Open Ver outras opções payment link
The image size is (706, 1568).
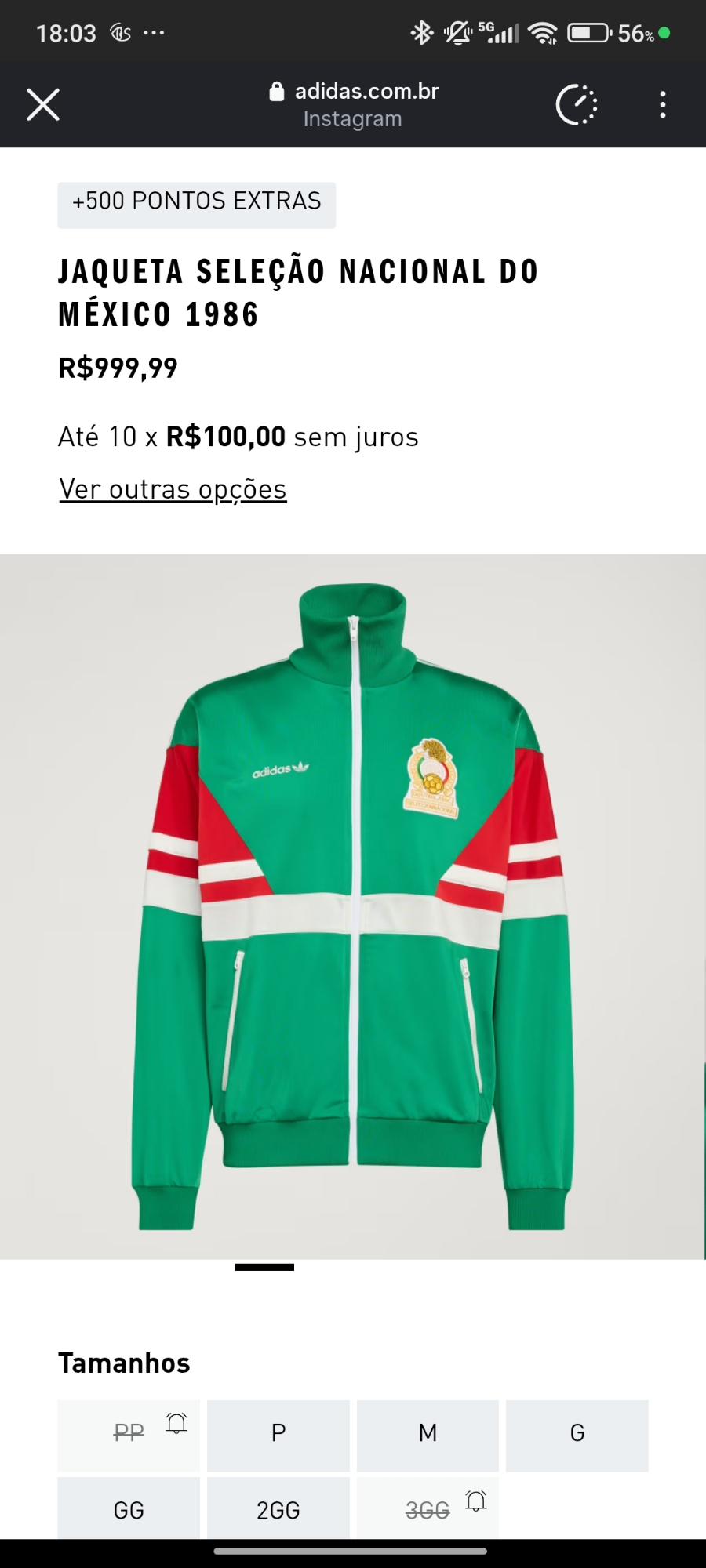173,489
